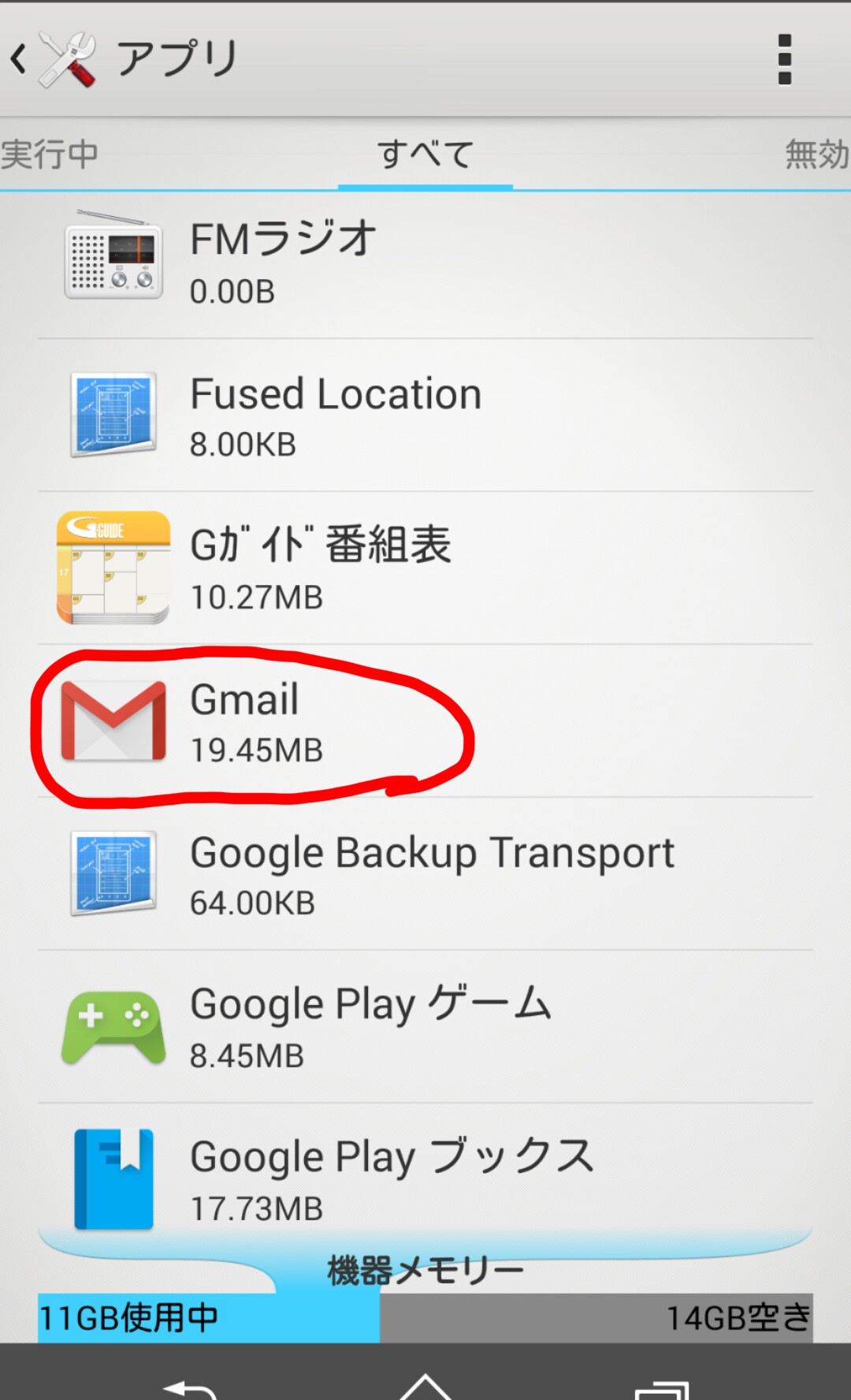Switch to the 無効 tab

click(817, 154)
